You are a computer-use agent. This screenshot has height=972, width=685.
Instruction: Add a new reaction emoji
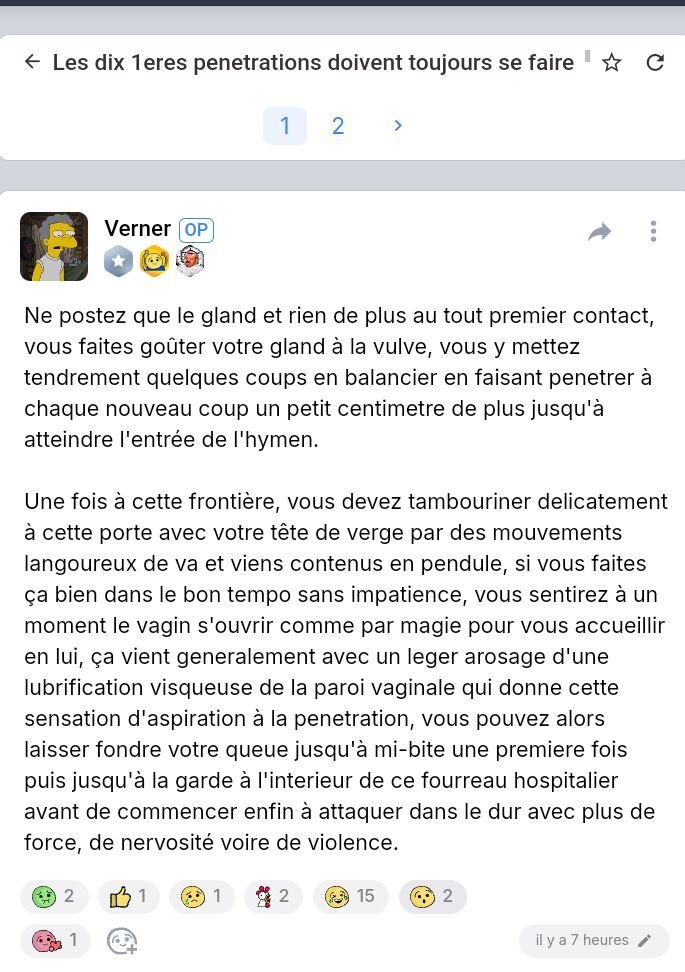[x=122, y=941]
